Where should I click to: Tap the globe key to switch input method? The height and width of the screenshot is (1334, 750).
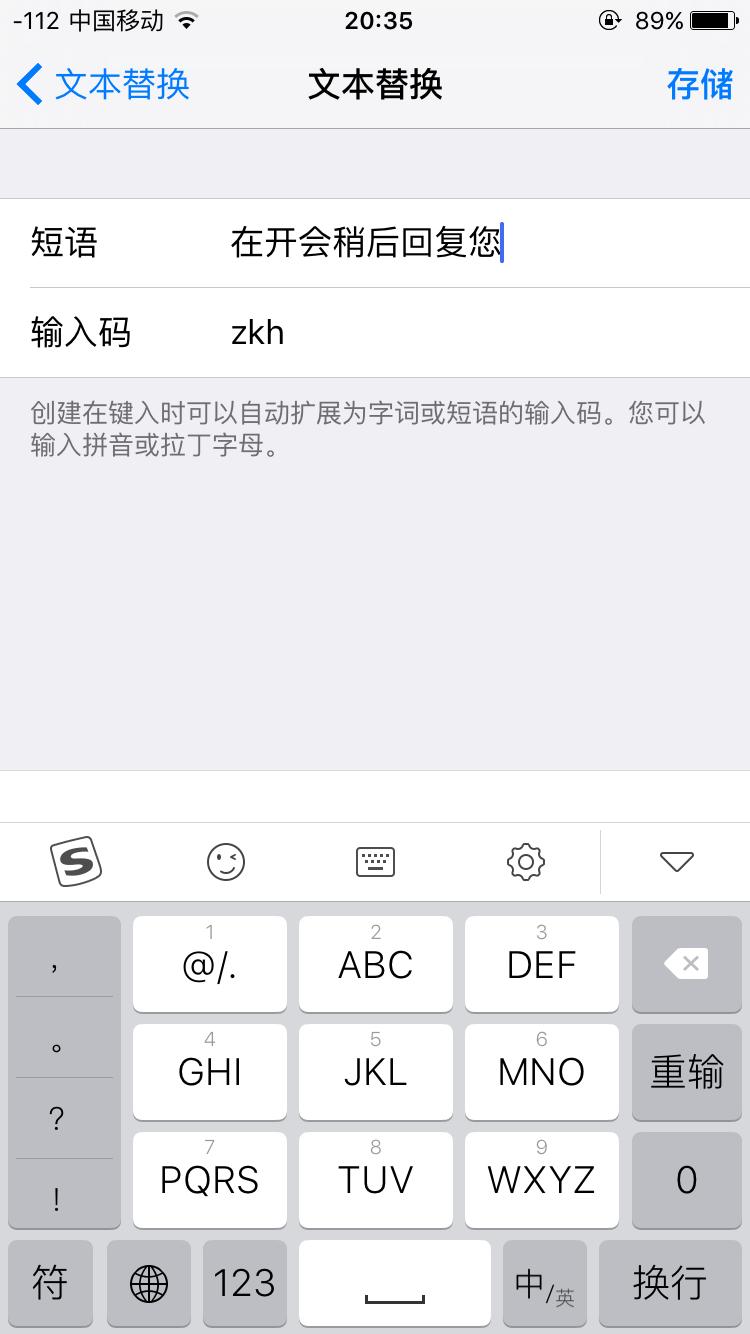148,1283
